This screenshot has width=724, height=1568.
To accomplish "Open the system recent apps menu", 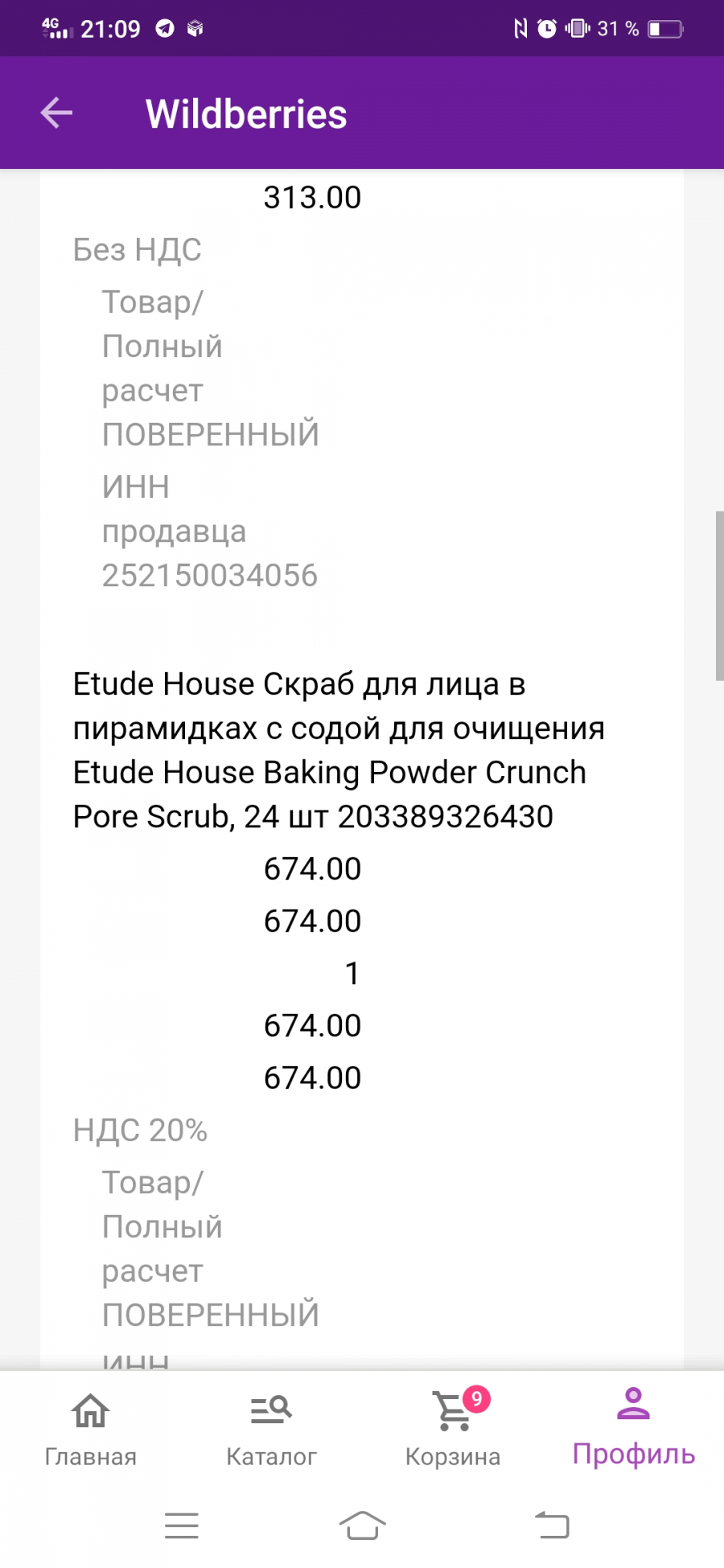I will pyautogui.click(x=182, y=1525).
